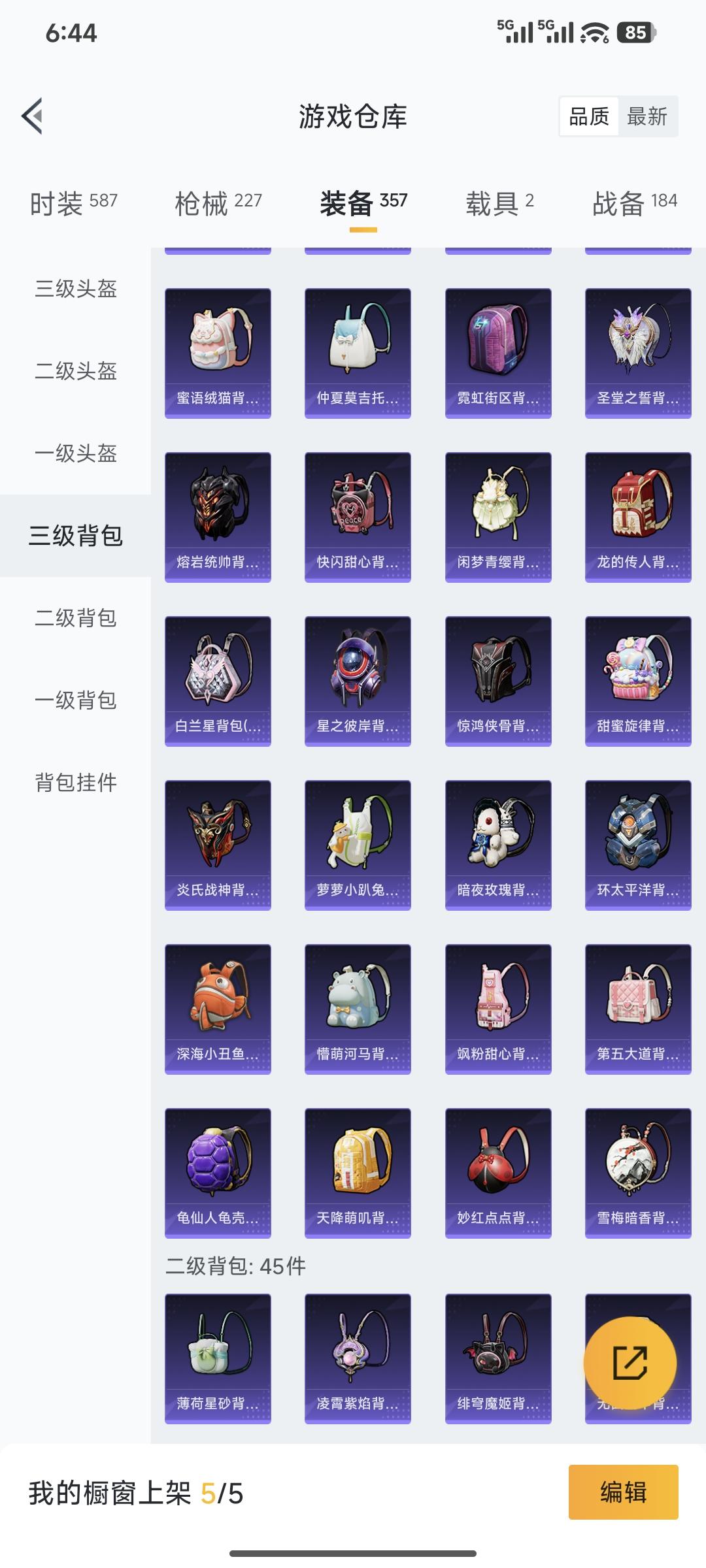Tap the 深海小丑鱼 backpack icon
The image size is (706, 1568).
[x=218, y=1006]
